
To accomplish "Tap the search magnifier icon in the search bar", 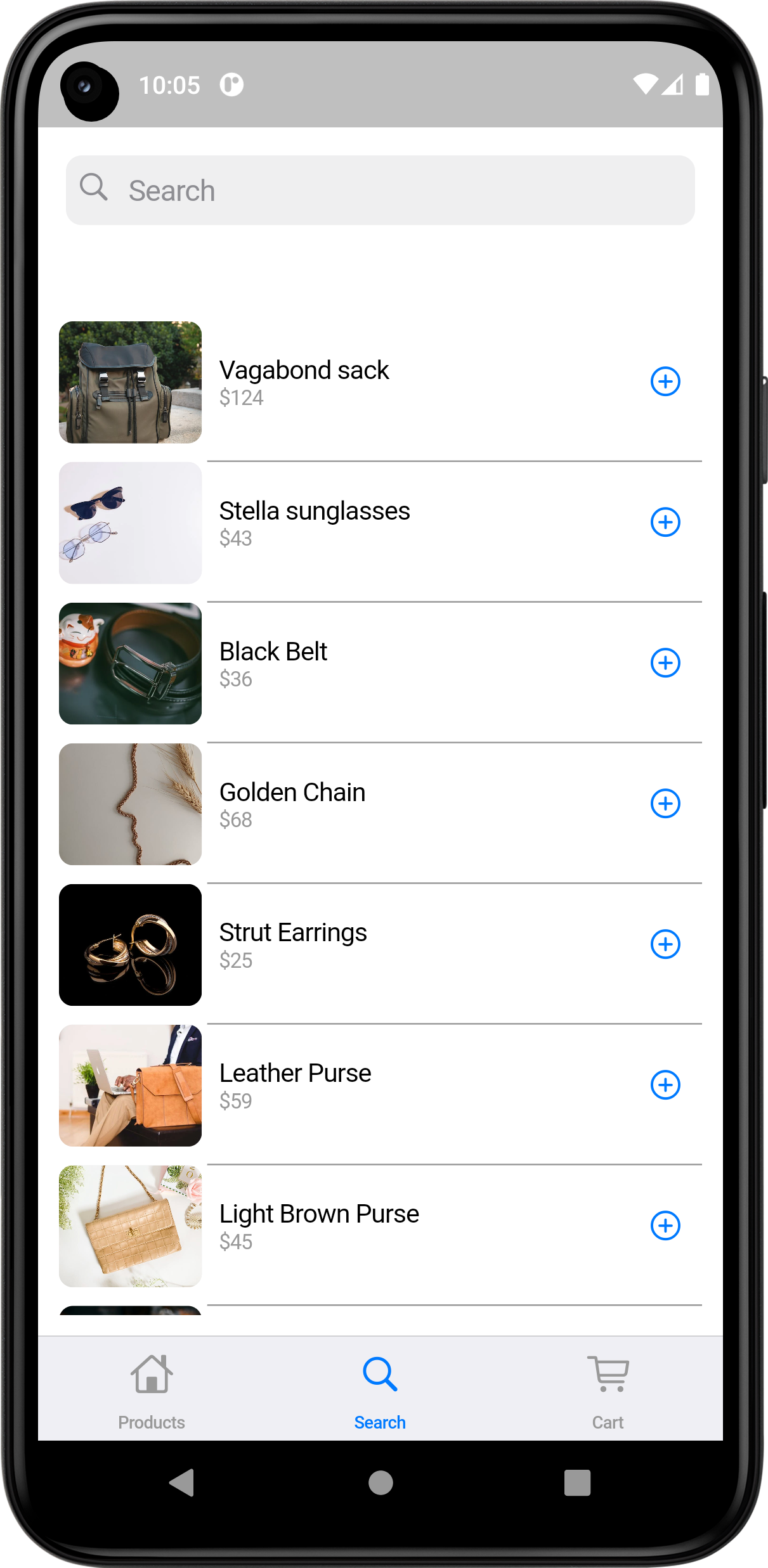I will pos(94,188).
